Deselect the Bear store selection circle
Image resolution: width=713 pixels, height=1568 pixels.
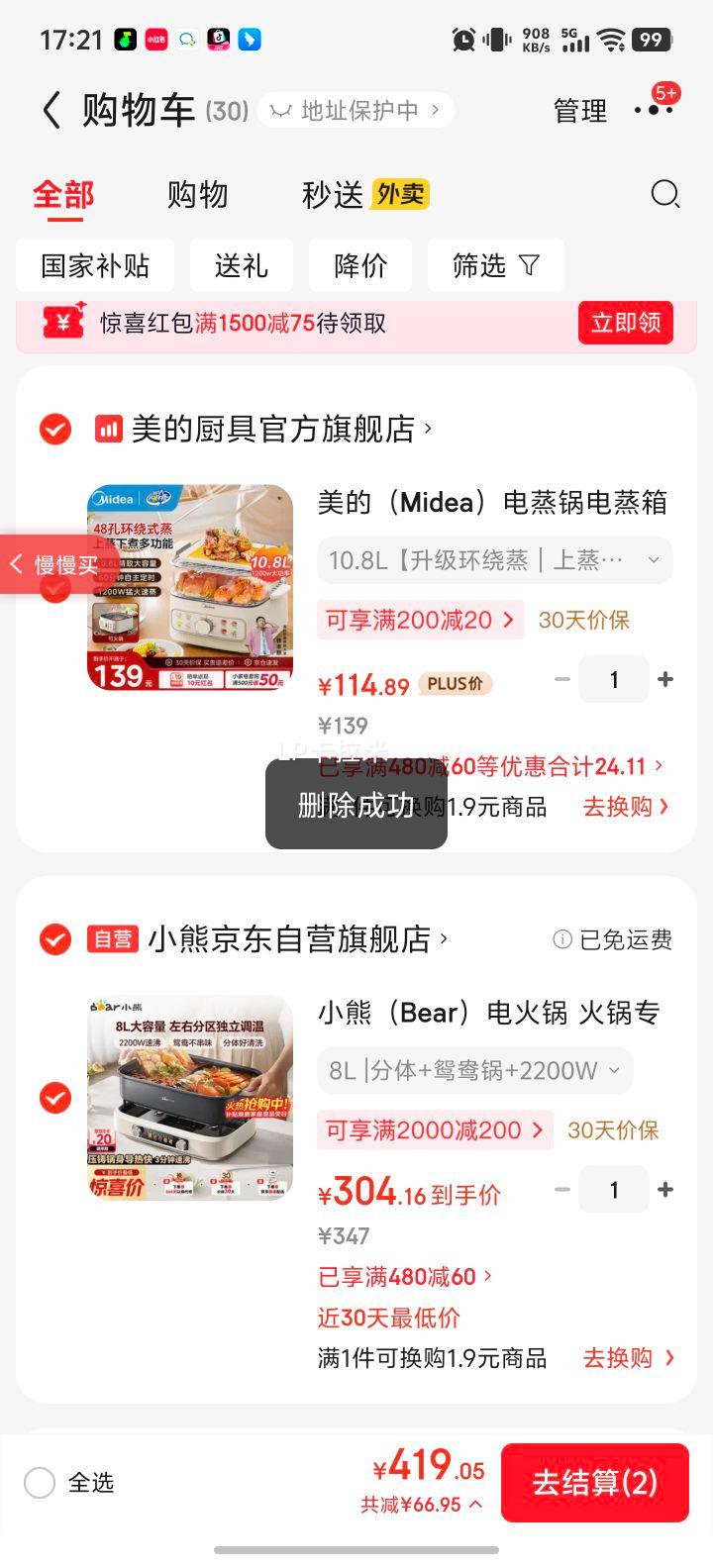(54, 939)
